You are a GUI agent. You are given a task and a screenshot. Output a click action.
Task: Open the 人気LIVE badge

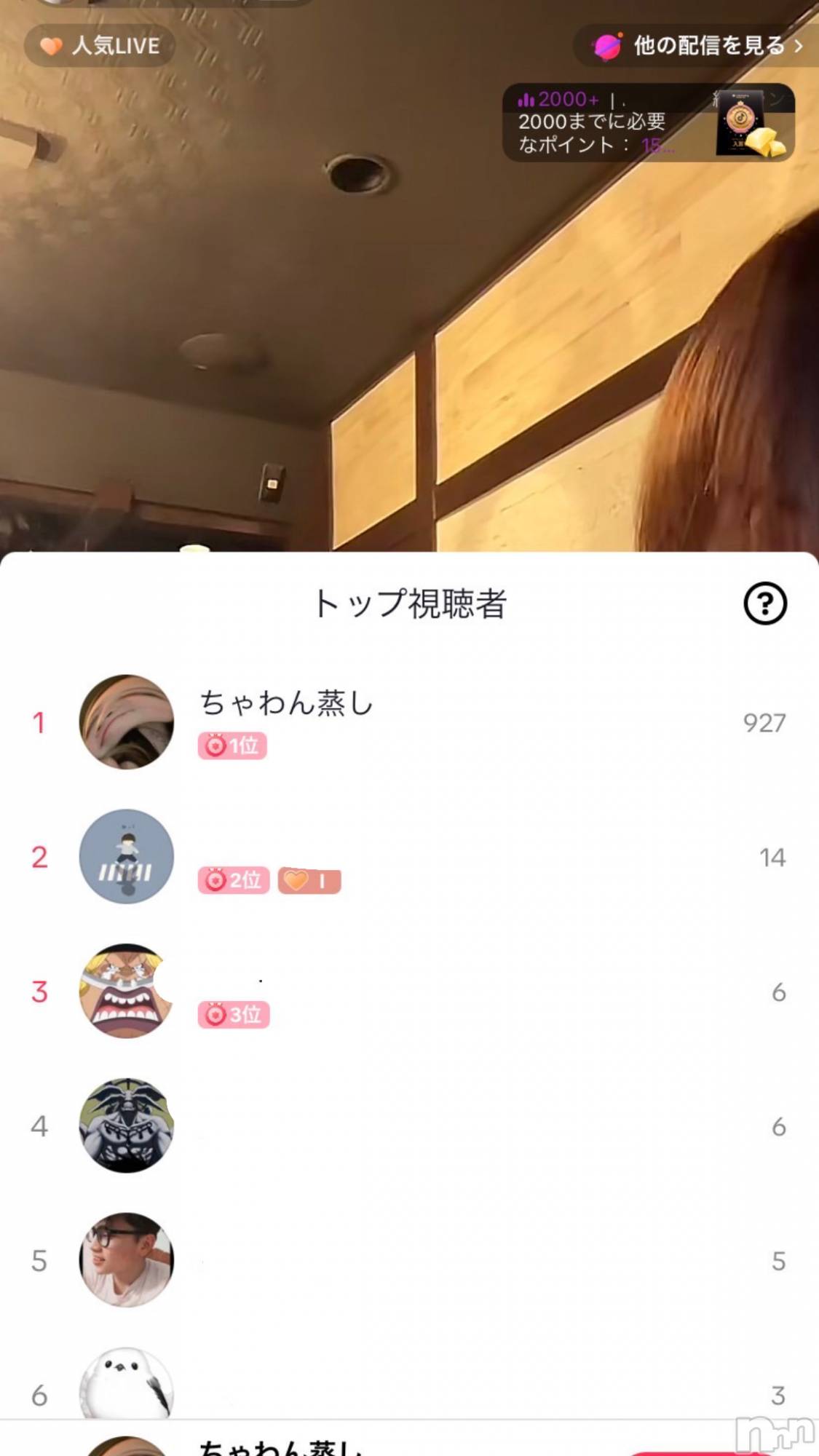pos(100,46)
